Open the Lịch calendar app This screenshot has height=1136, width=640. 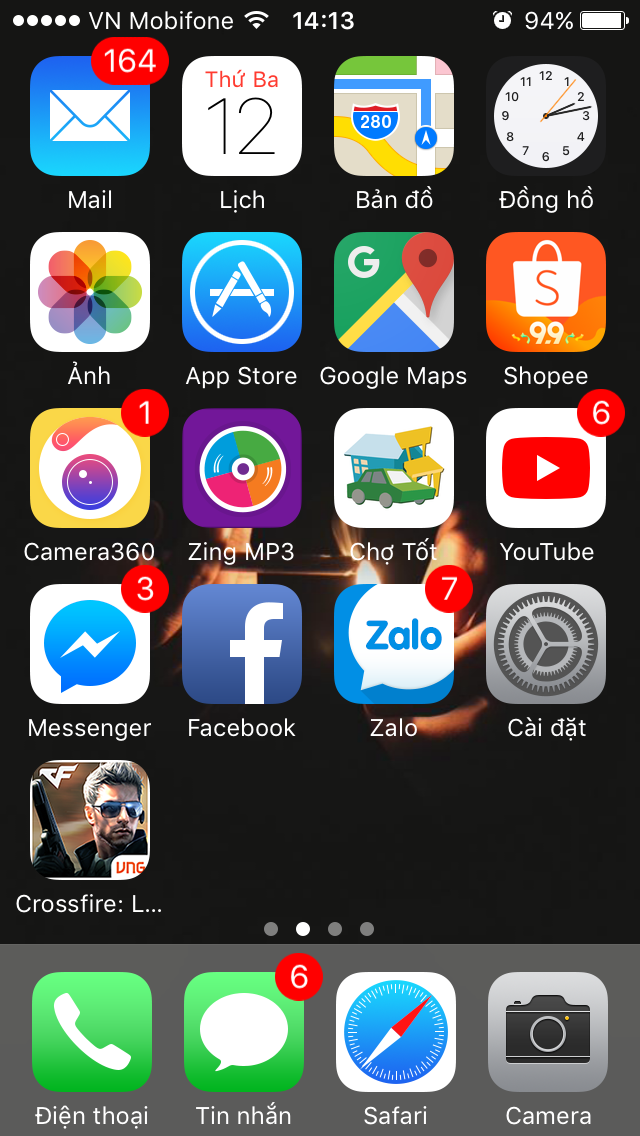242,116
